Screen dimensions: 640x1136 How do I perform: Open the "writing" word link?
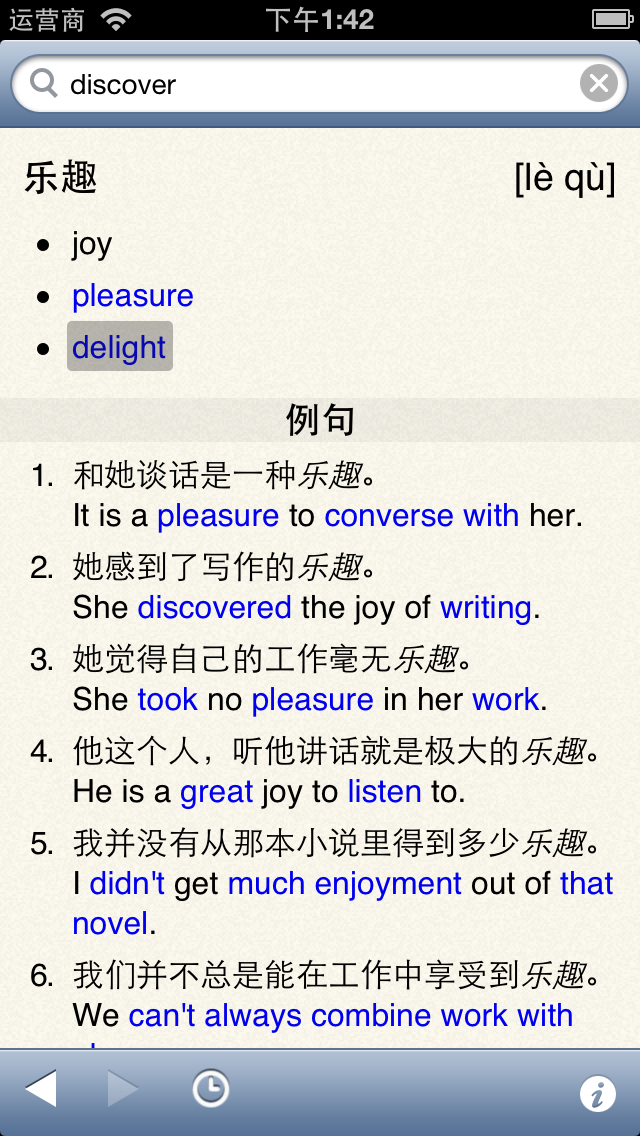click(486, 608)
